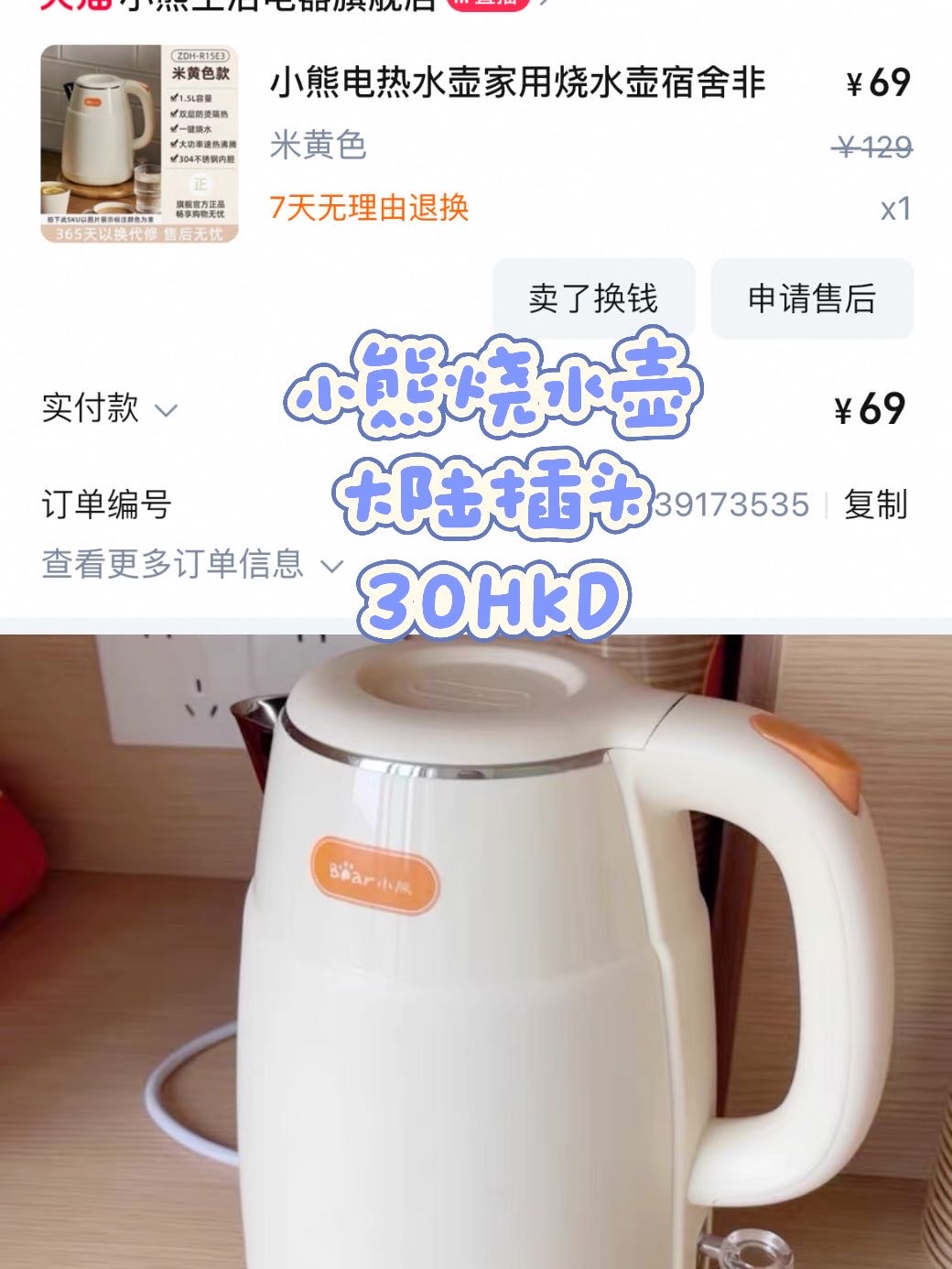
Task: Click the quantity indicator x1
Action: pyautogui.click(x=897, y=210)
